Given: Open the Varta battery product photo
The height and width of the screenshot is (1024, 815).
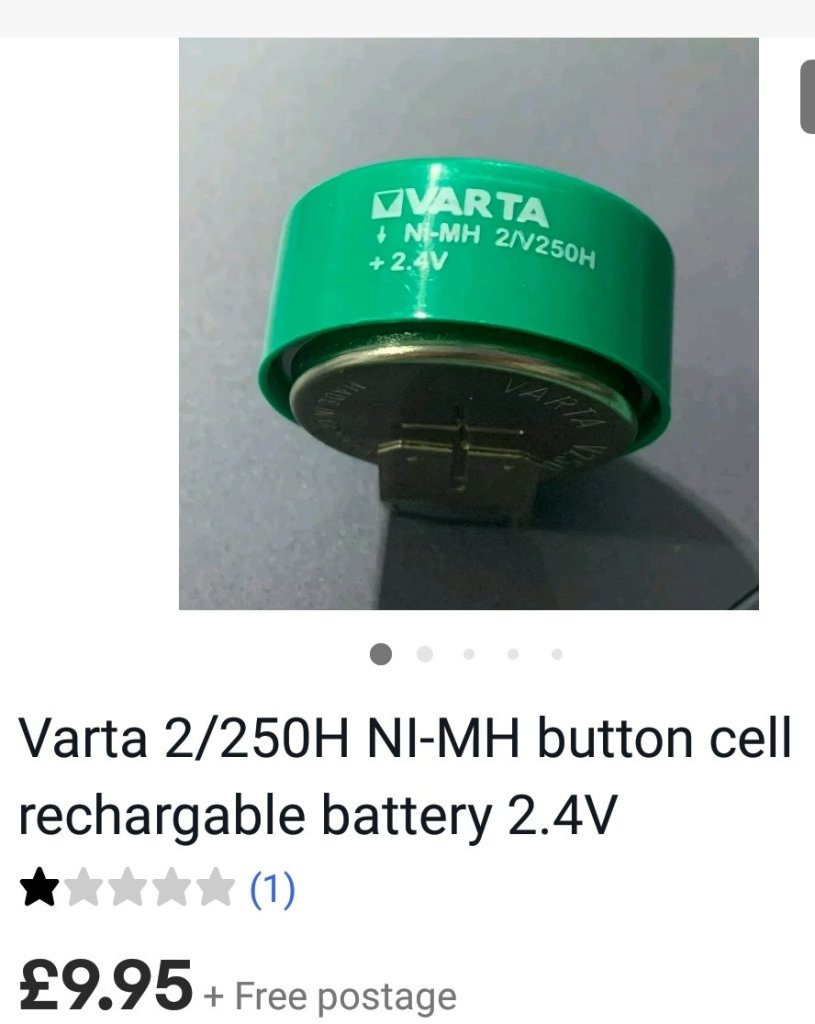Looking at the screenshot, I should [x=468, y=323].
